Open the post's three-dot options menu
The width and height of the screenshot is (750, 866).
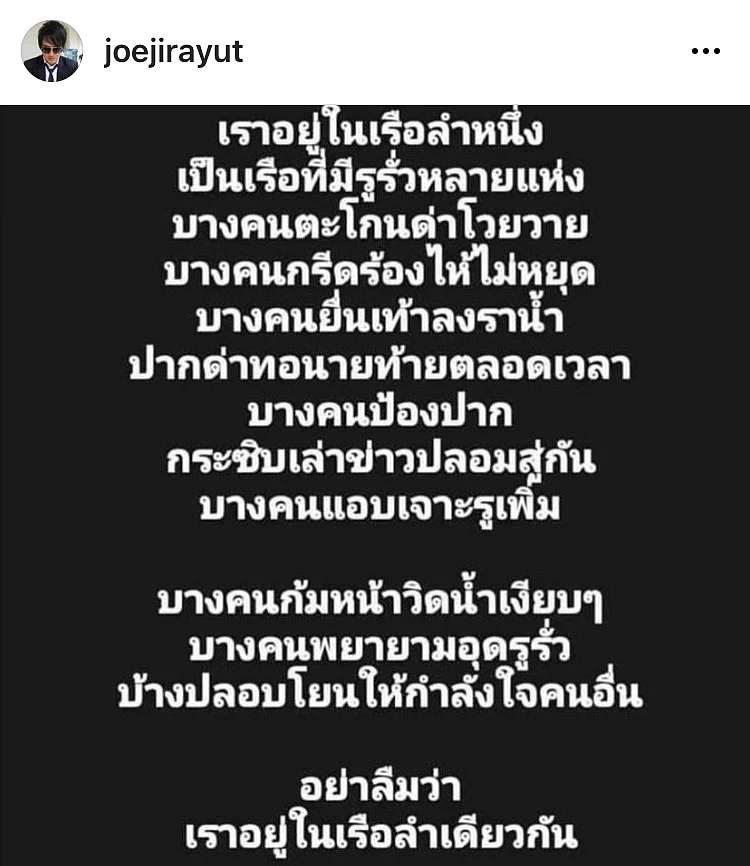coord(705,52)
